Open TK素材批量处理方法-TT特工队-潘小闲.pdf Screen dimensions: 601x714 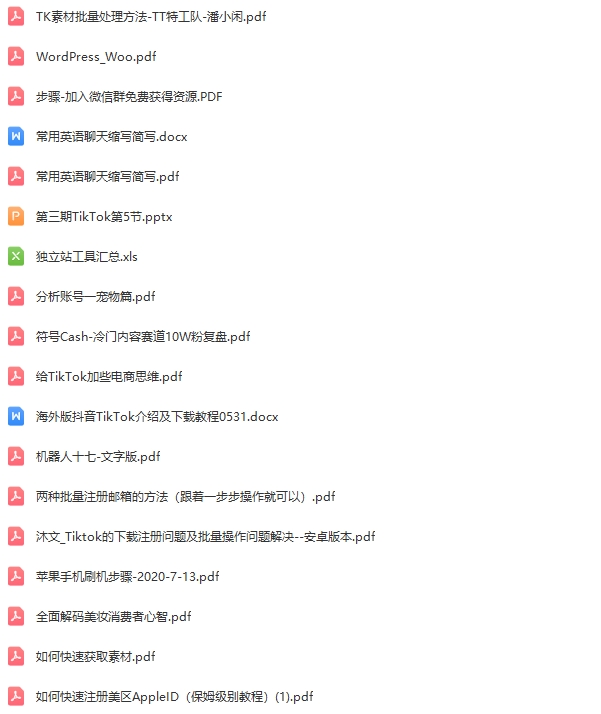(x=150, y=17)
